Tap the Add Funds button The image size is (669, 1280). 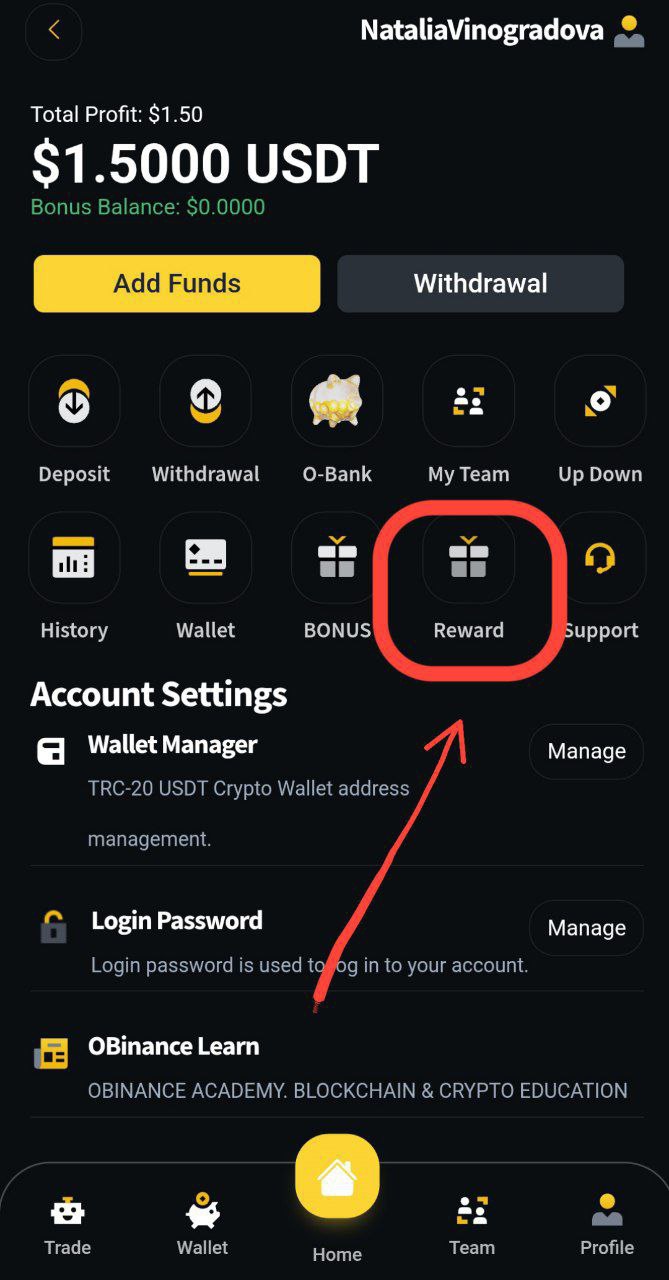pyautogui.click(x=177, y=283)
